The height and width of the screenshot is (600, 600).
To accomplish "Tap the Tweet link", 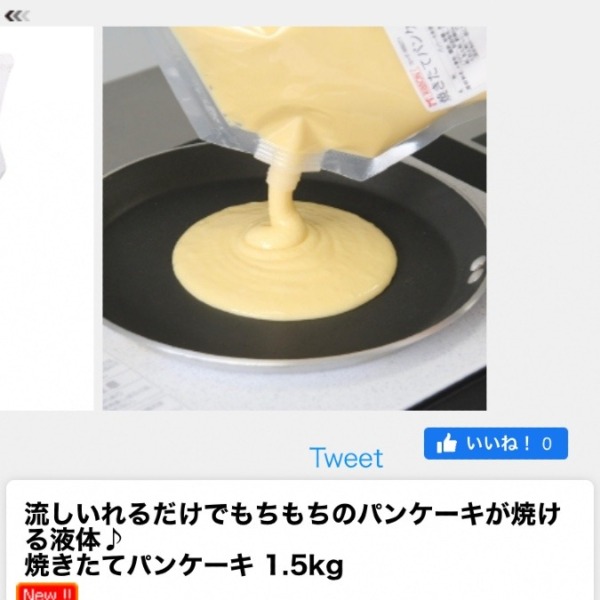I will coord(345,458).
